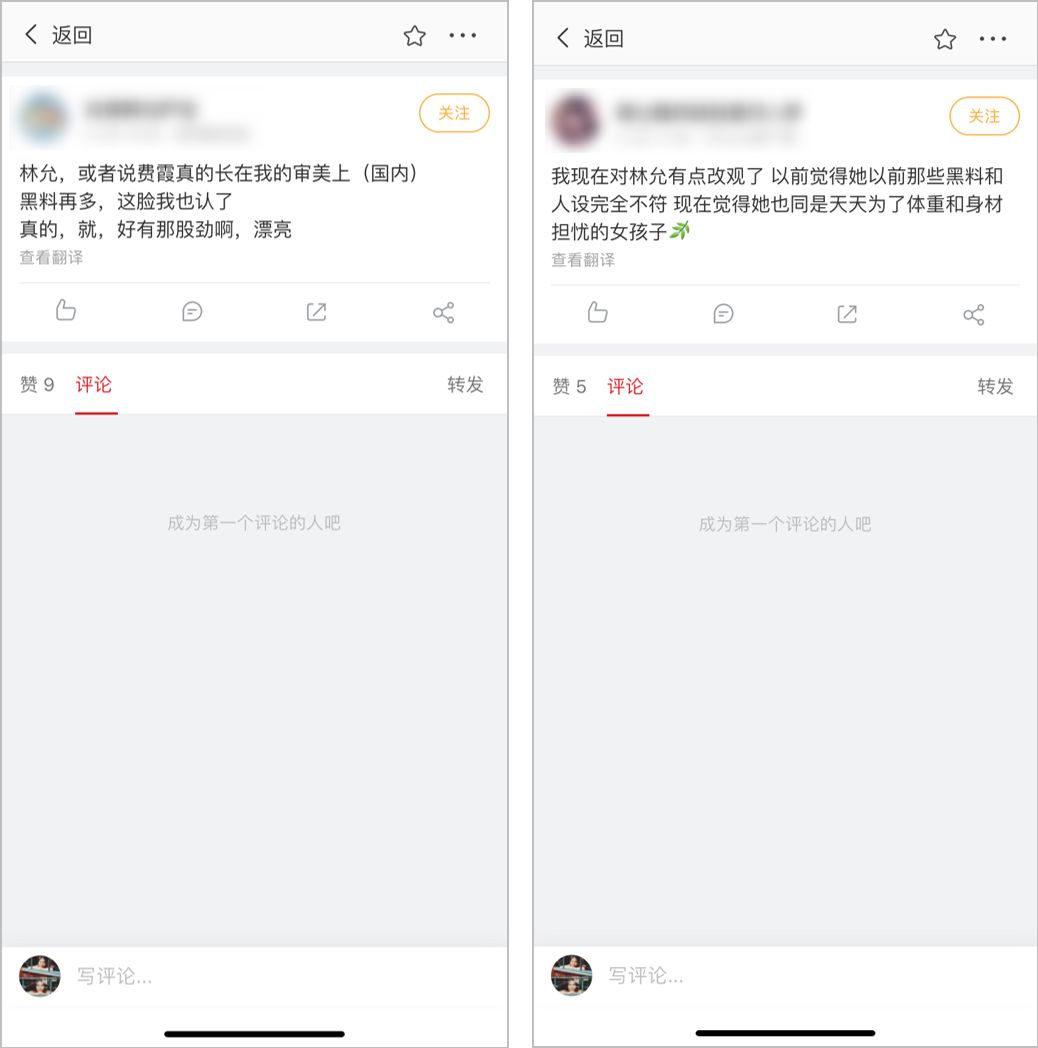Tap the external share icon on the right post
Image resolution: width=1038 pixels, height=1048 pixels.
click(847, 313)
